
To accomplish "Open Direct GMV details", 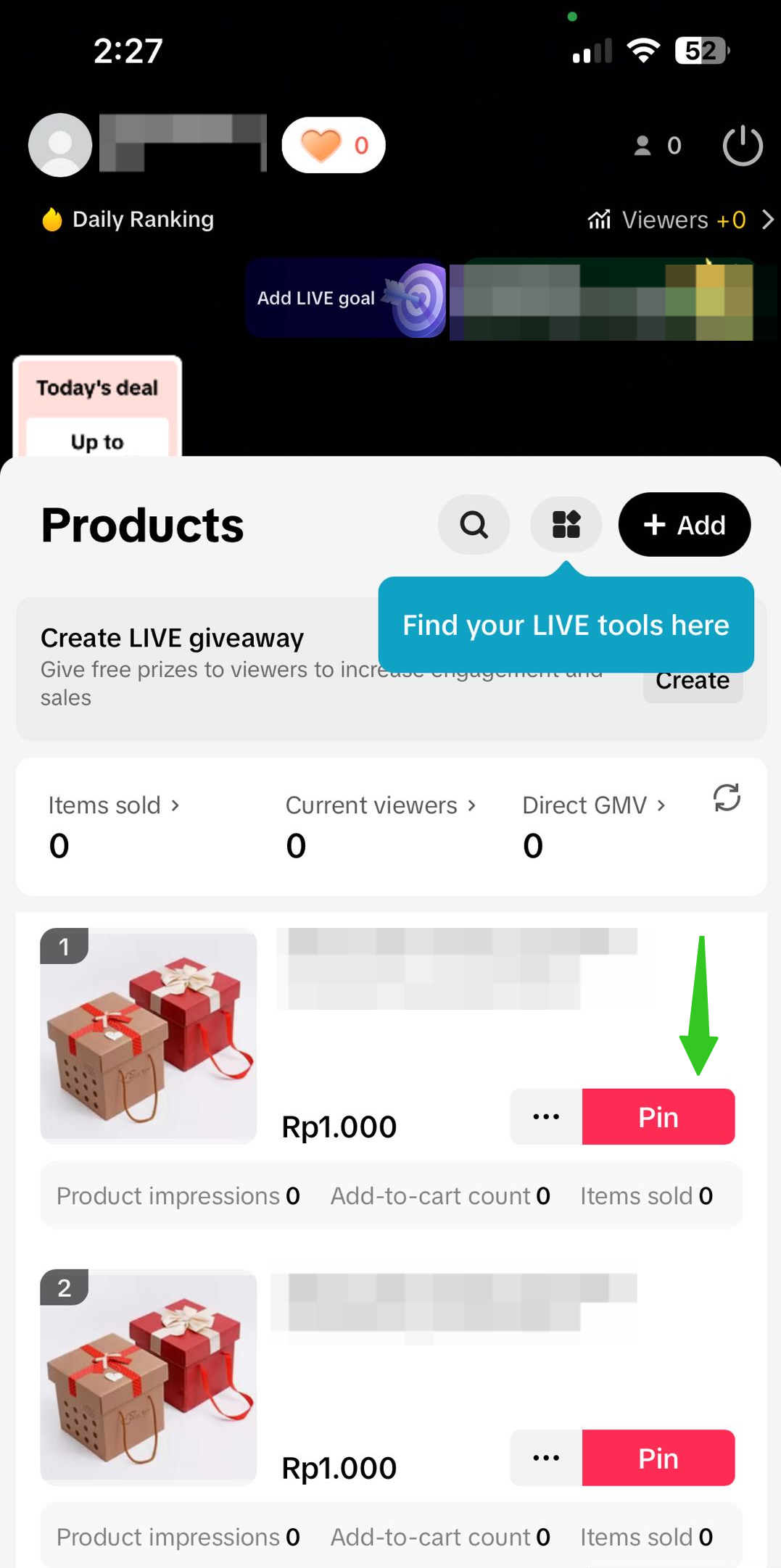I will 593,805.
